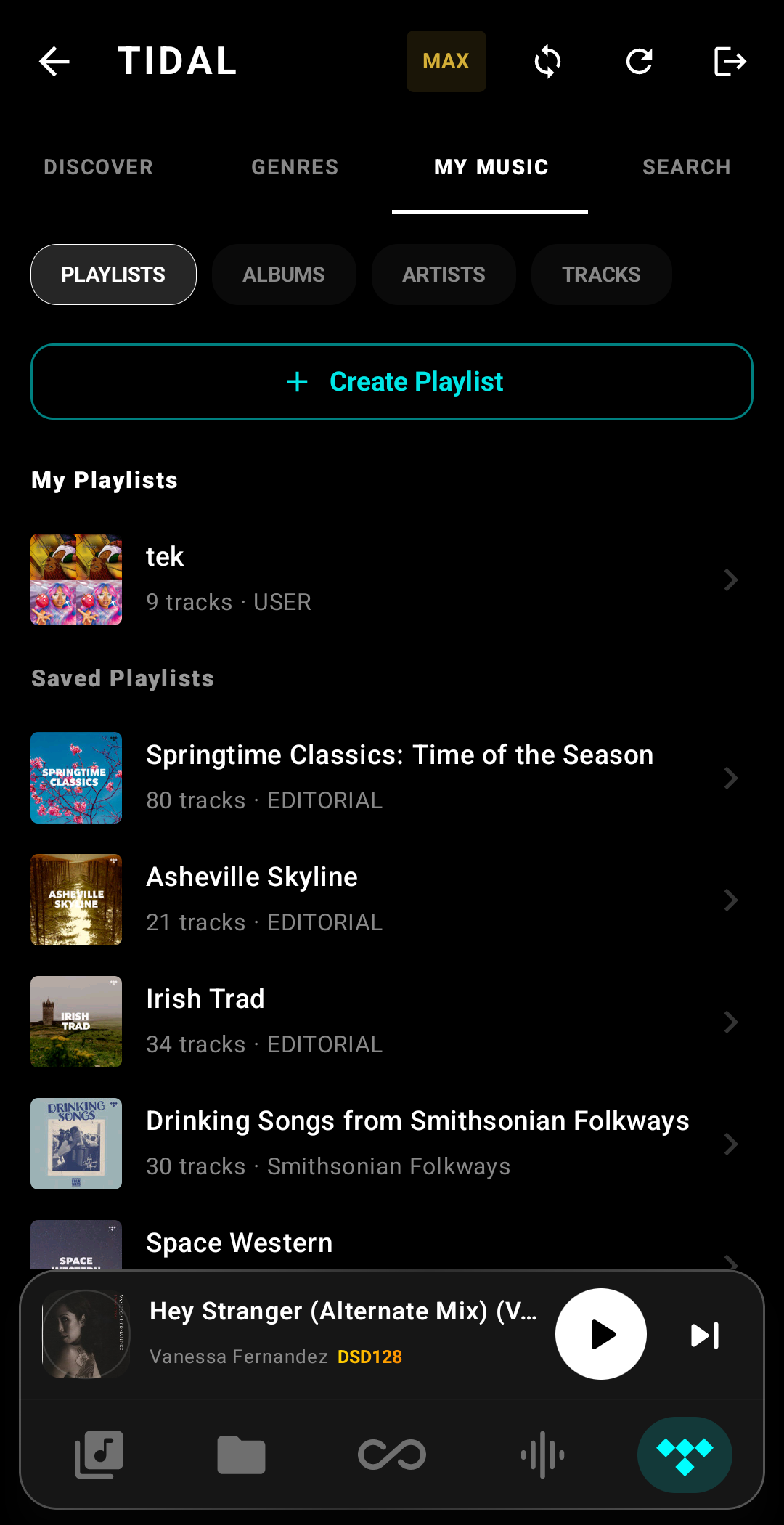
Task: Tap the logout icon in top right corner
Action: click(730, 61)
